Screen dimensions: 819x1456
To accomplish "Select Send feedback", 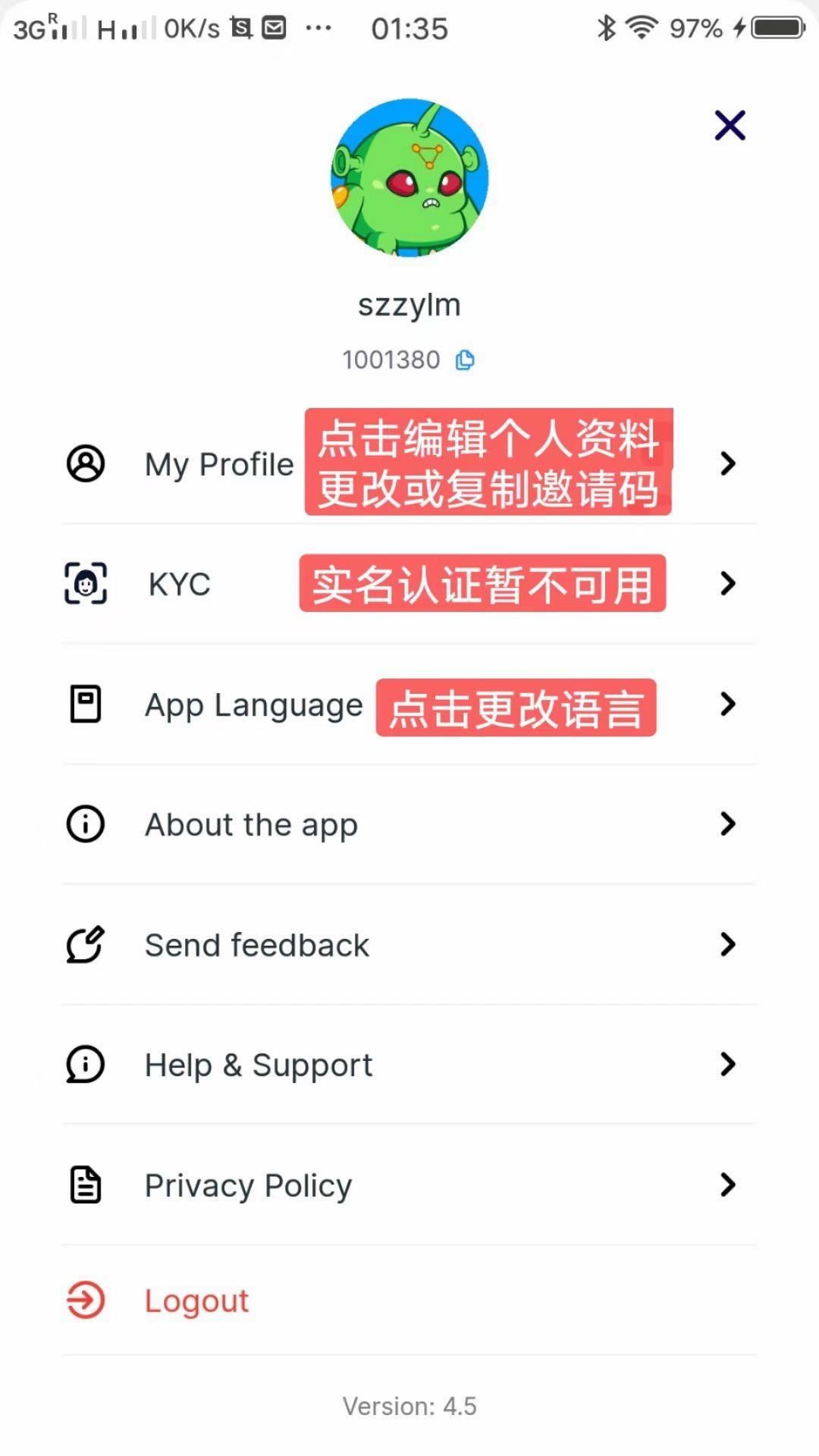I will [256, 945].
